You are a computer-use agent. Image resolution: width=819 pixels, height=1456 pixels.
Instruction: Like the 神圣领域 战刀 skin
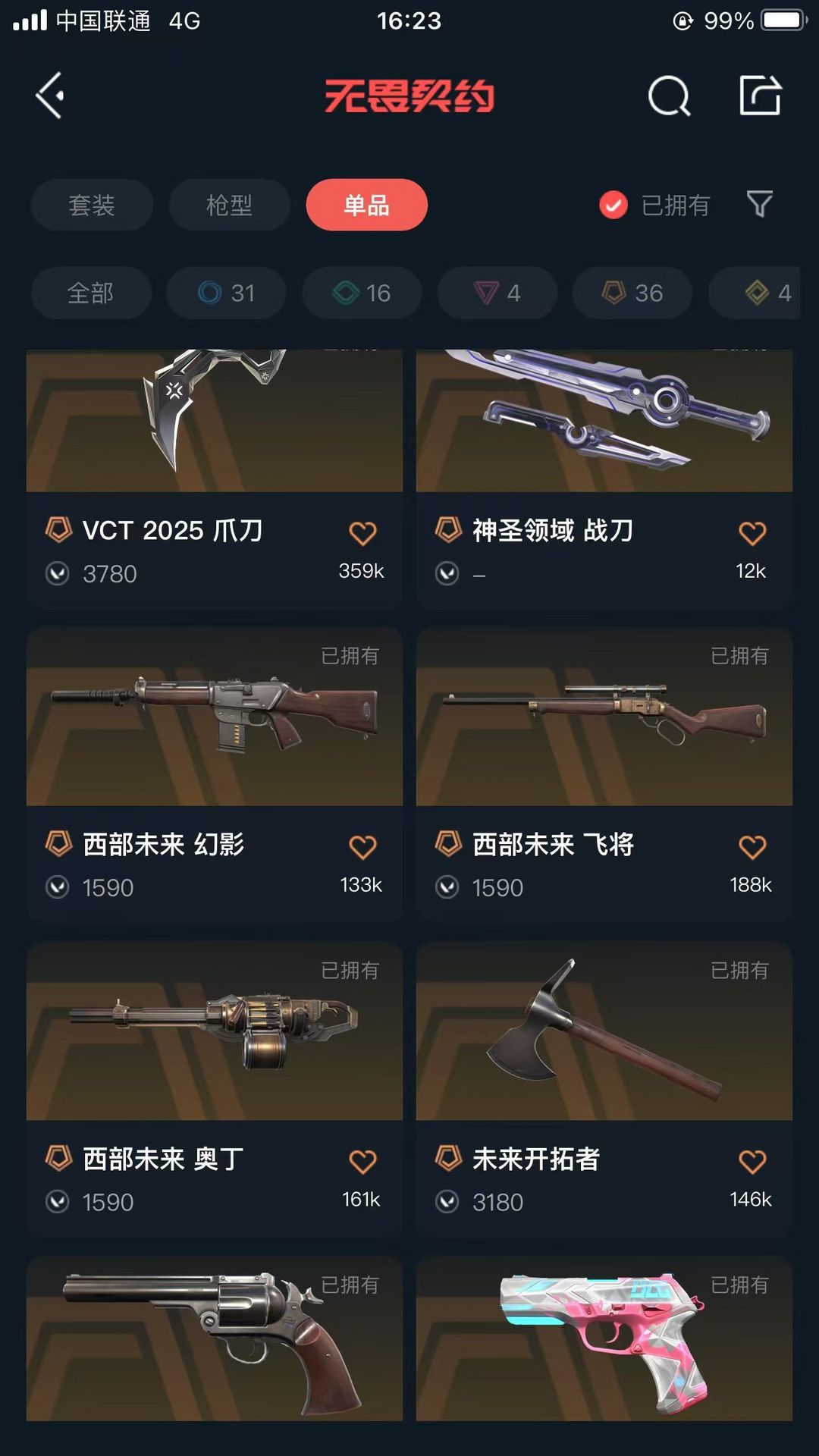point(752,533)
